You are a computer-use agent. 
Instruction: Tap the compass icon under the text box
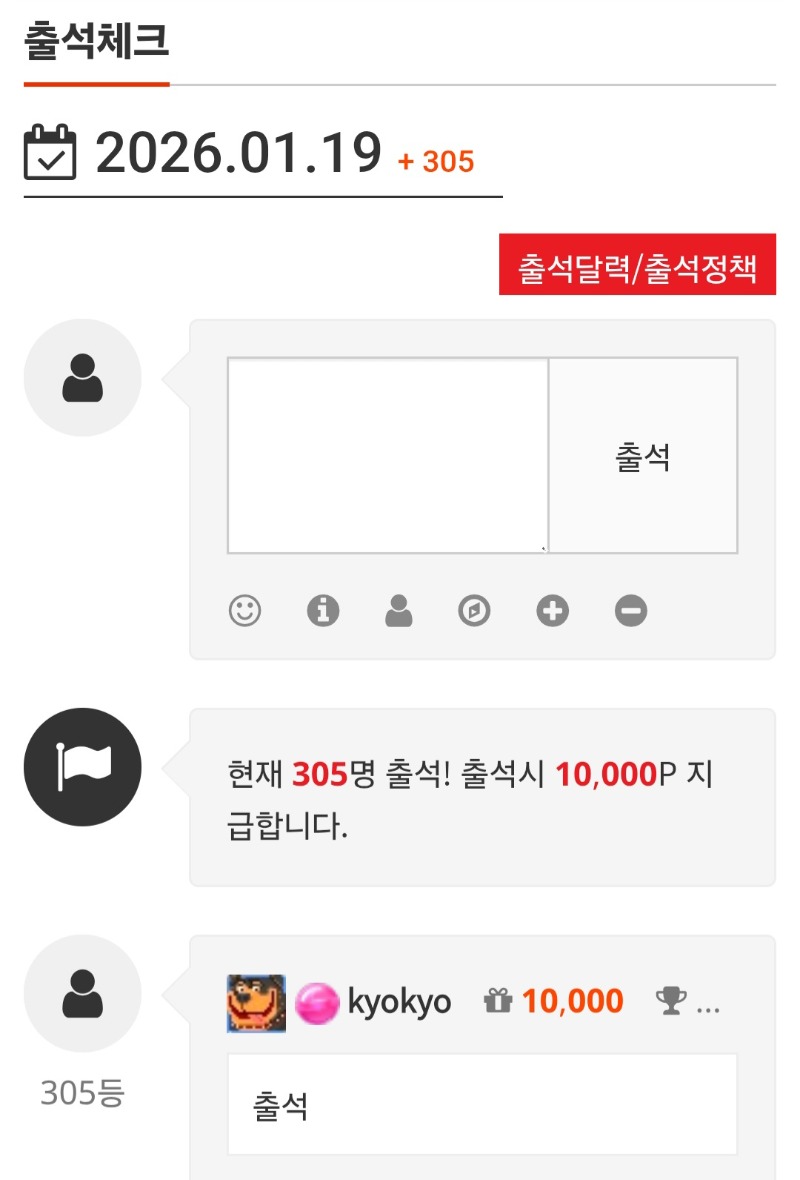(x=474, y=610)
